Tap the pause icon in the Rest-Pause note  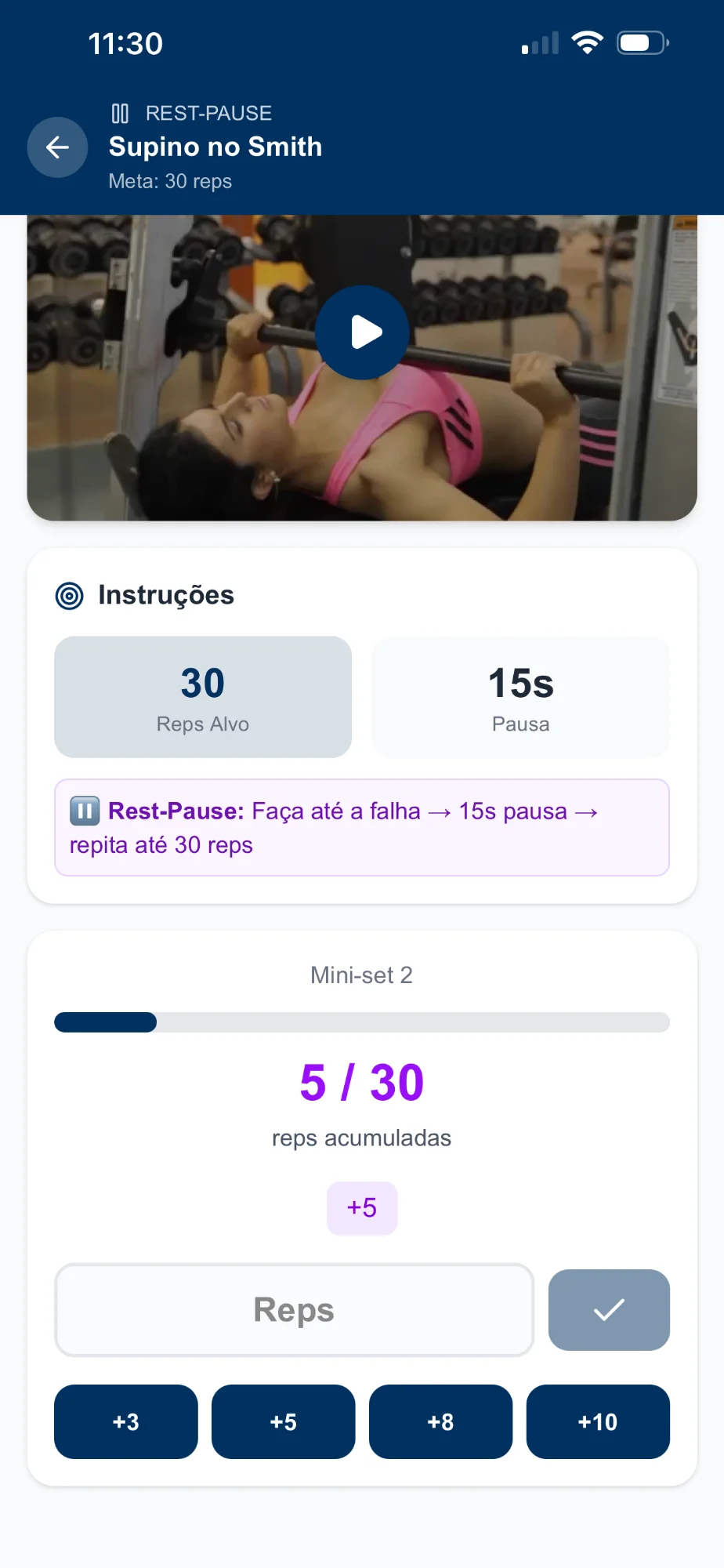(84, 811)
